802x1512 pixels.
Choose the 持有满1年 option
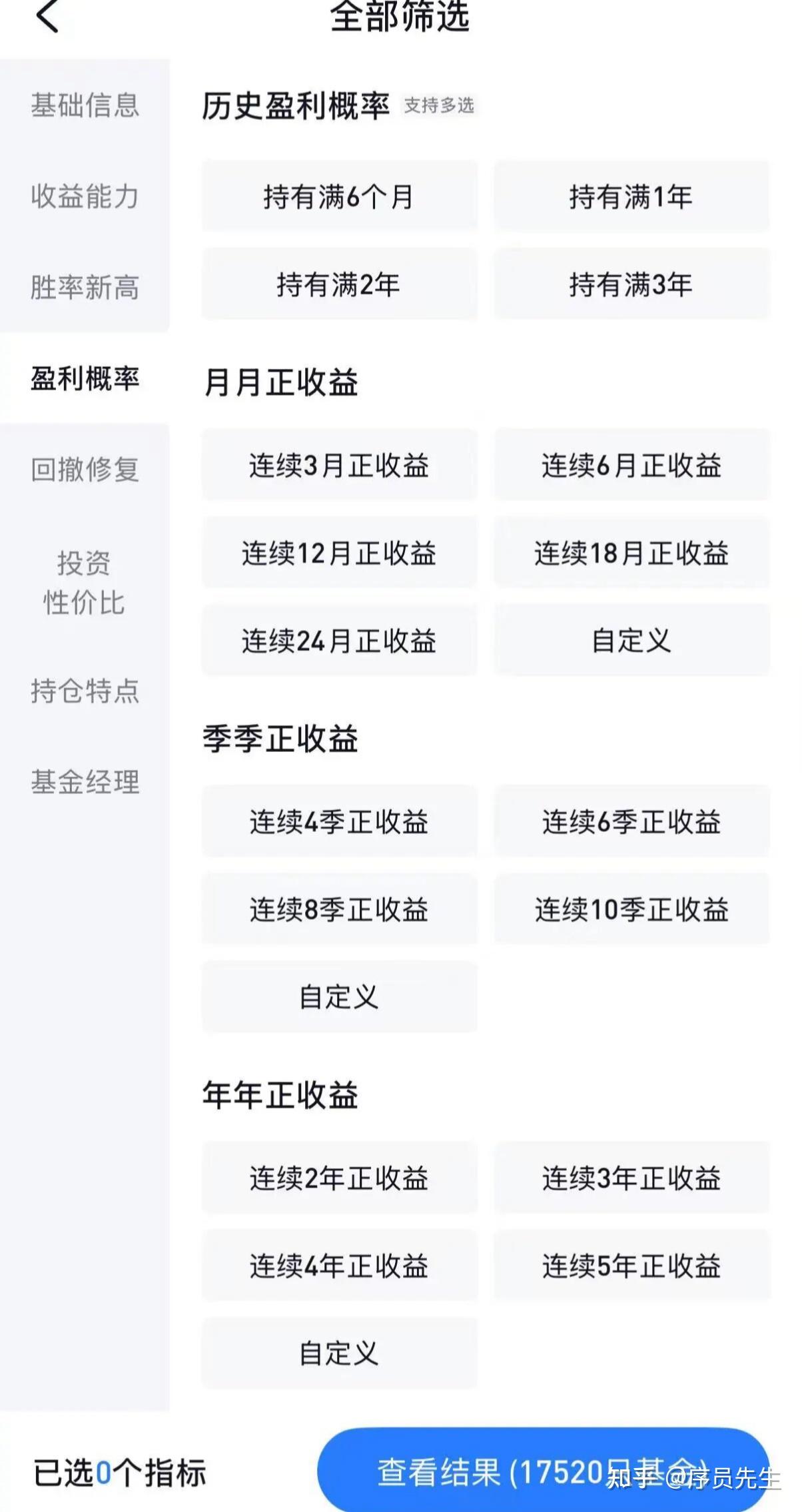tap(631, 196)
